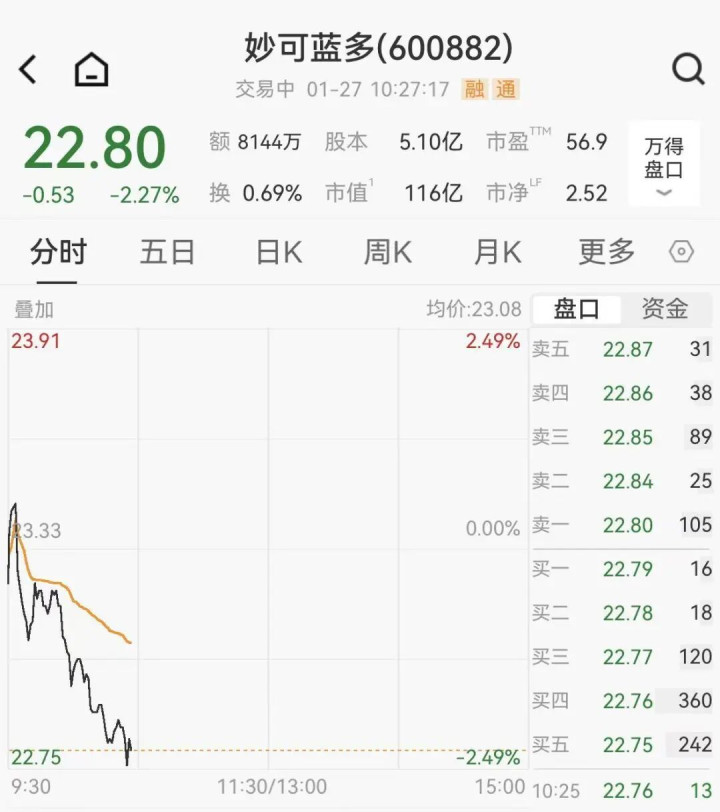Switch to the 五日 chart tab
The image size is (720, 812).
(167, 252)
